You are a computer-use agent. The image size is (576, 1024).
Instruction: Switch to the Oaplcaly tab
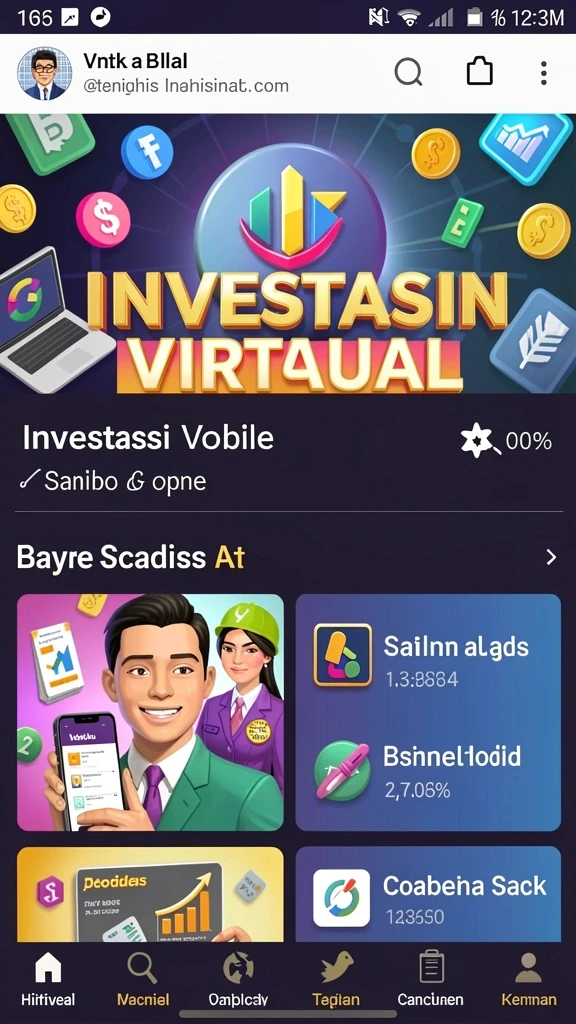[238, 979]
